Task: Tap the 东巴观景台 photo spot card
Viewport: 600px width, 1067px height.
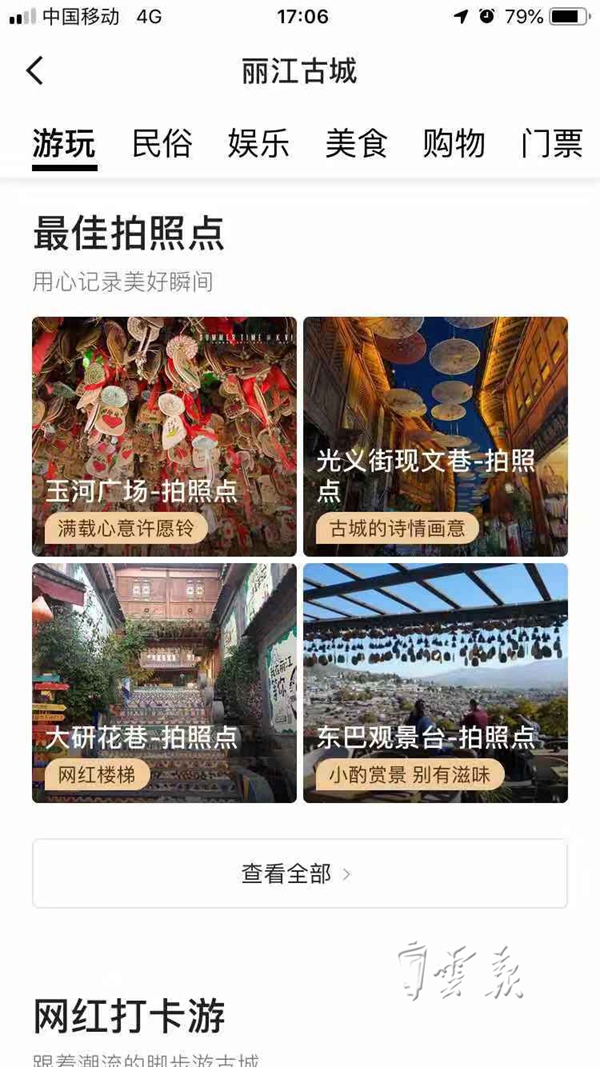Action: tap(436, 682)
